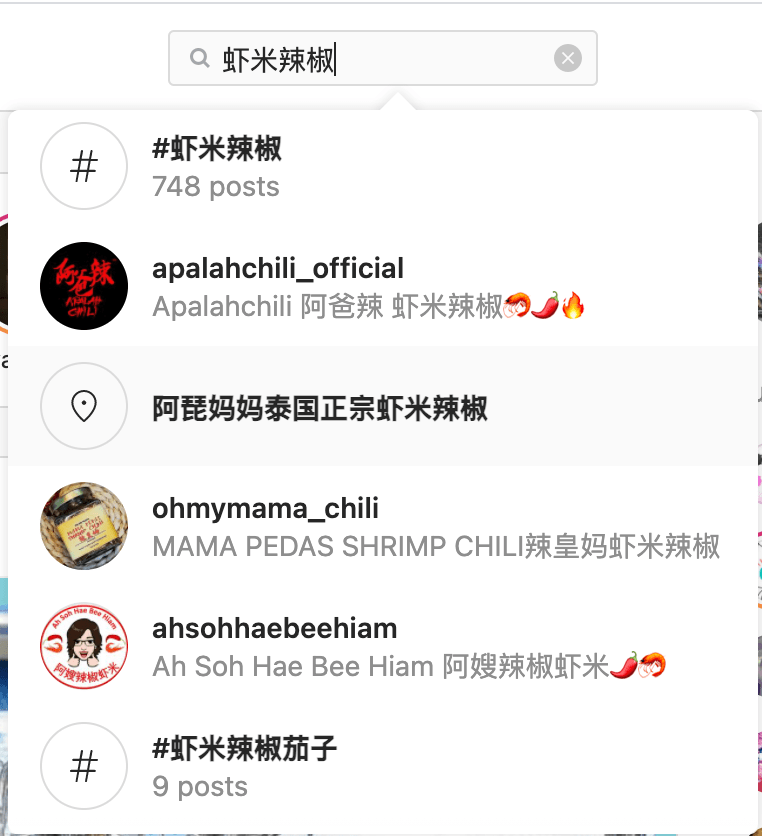Click the hashtag icon beside #虾米辣椒茄子
Viewport: 762px width, 836px height.
click(84, 766)
